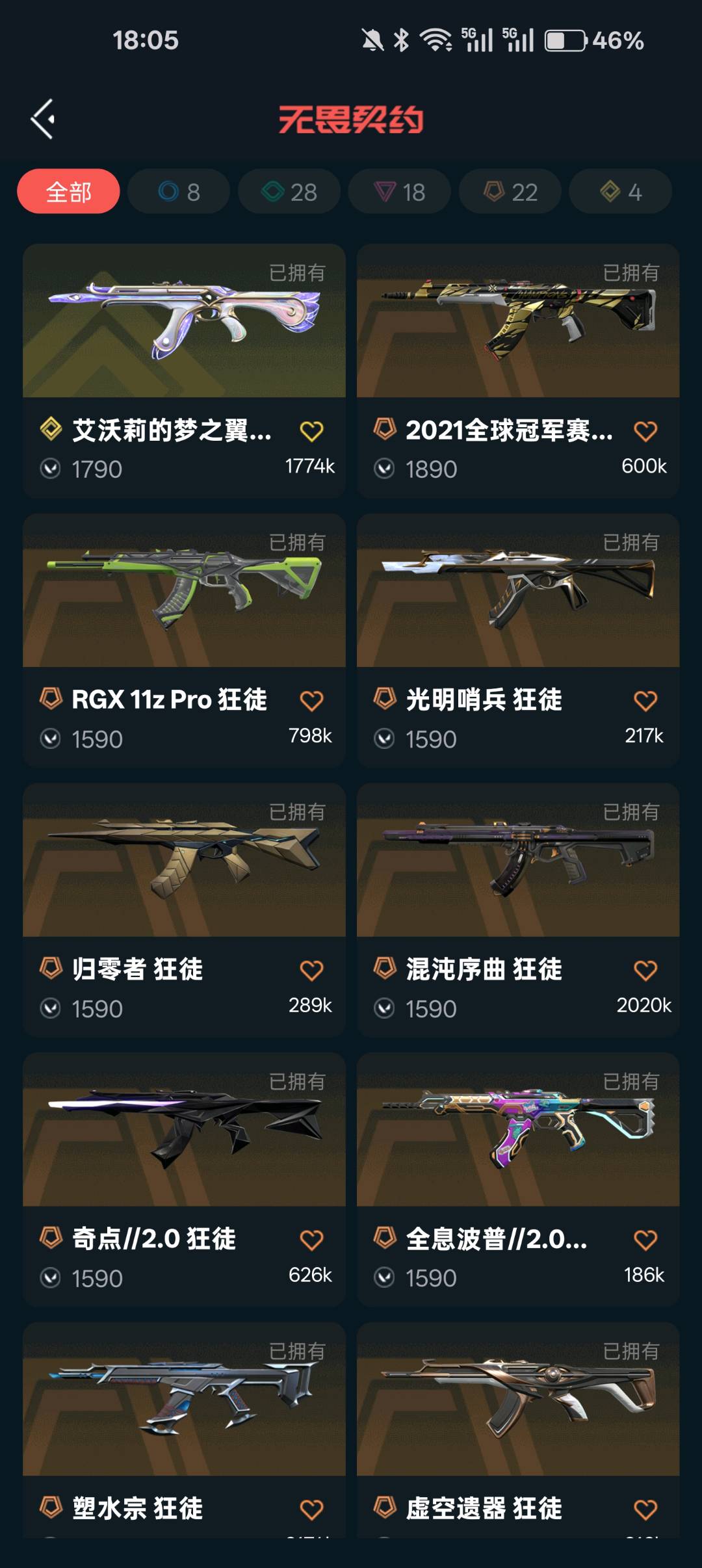Screen dimensions: 702x1568
Task: Go back using the top-left arrow
Action: point(43,119)
